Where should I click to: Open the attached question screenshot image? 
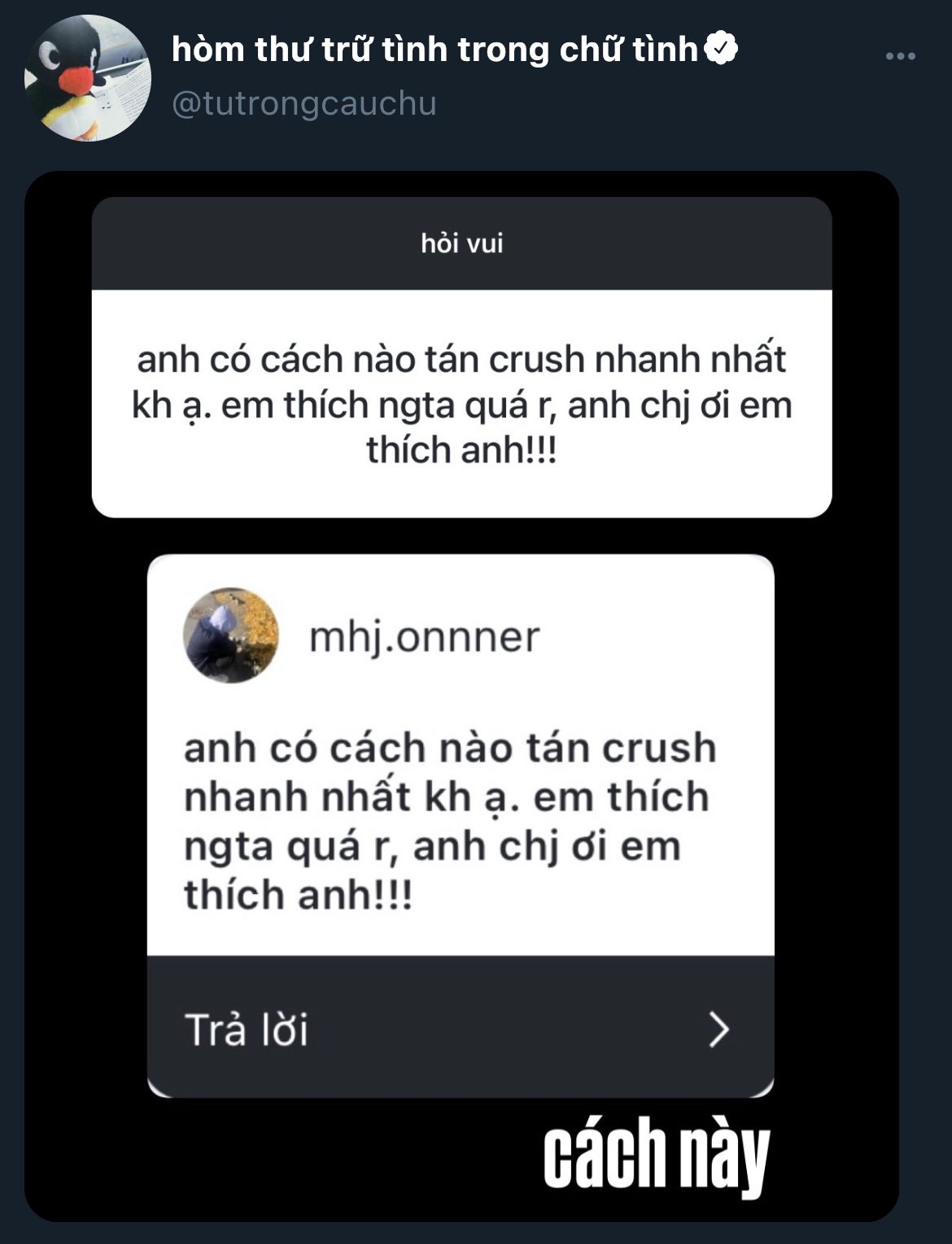click(461, 696)
